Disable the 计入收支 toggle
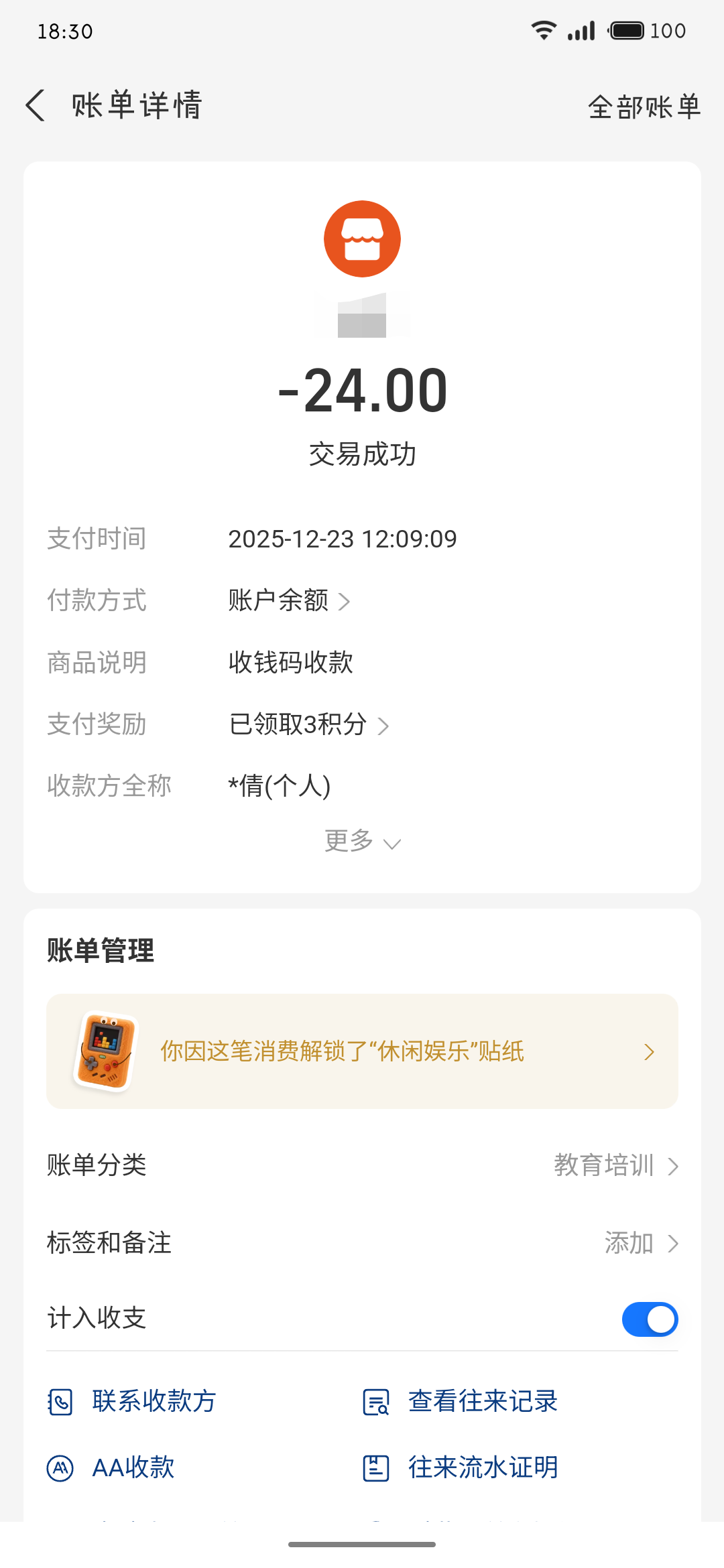 coord(649,1318)
